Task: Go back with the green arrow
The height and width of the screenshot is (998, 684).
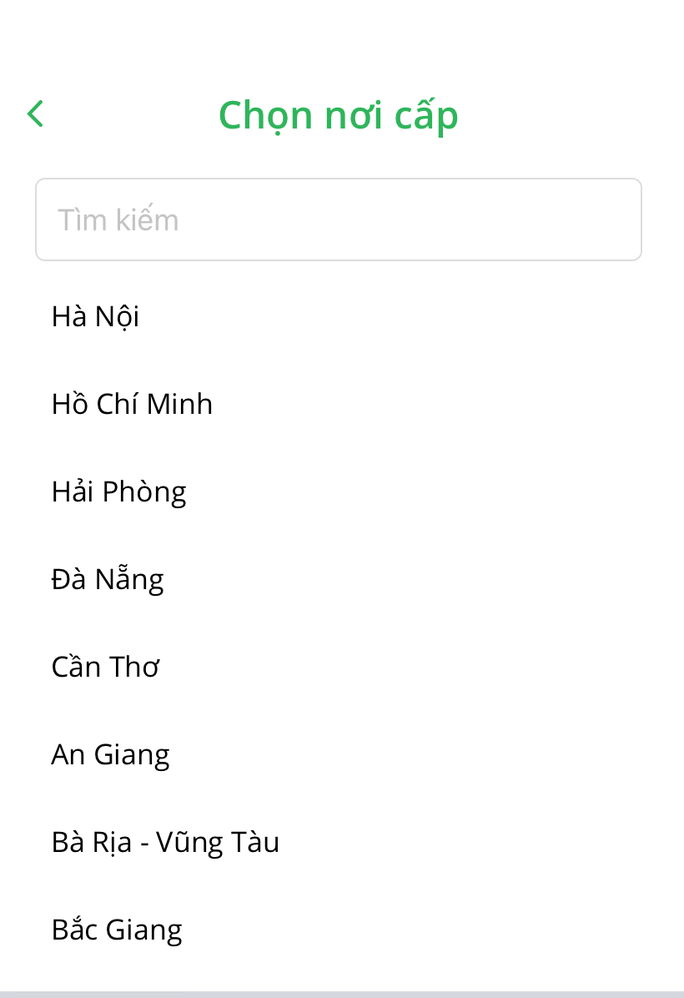Action: 36,114
